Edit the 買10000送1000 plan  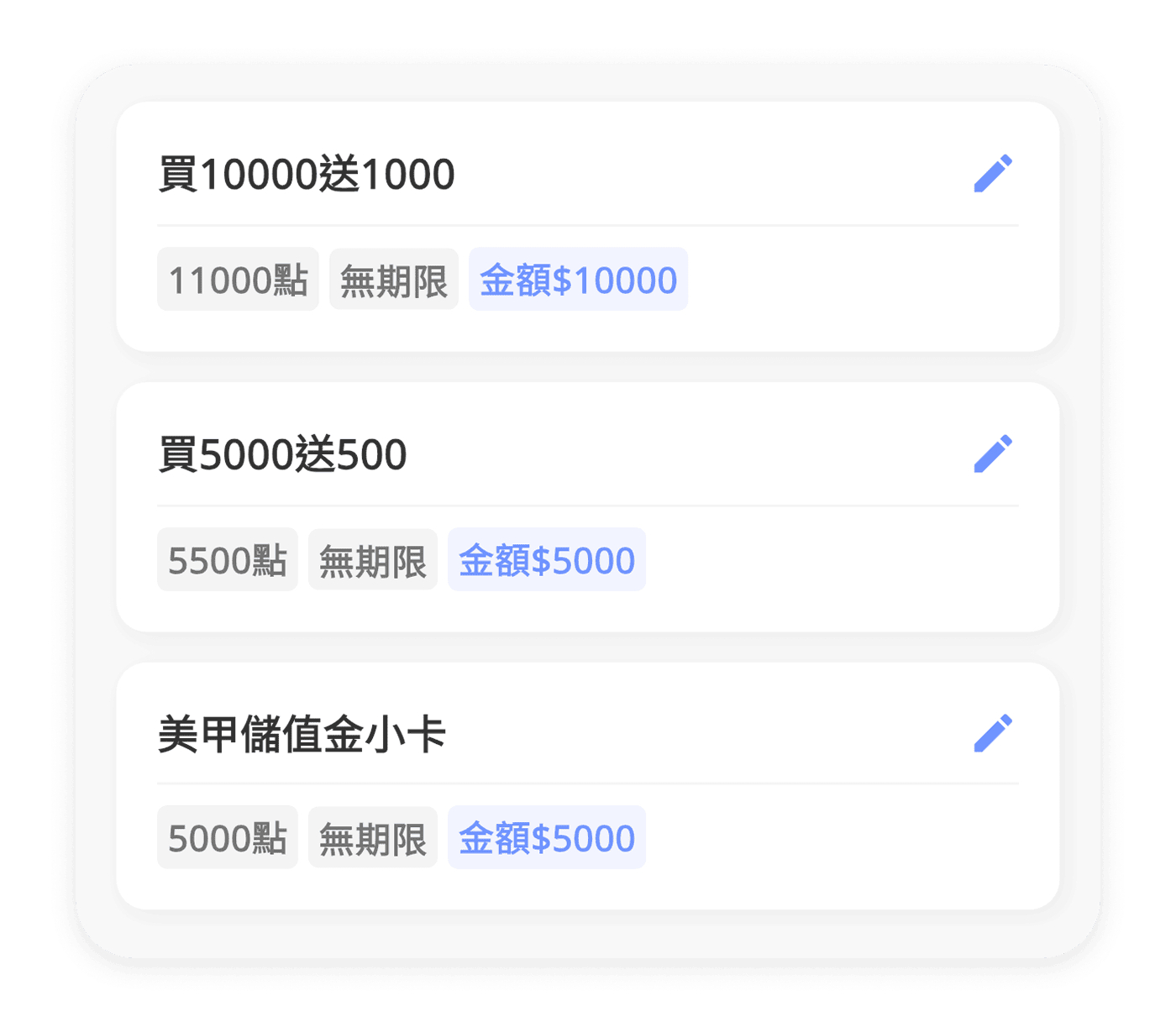point(993,174)
